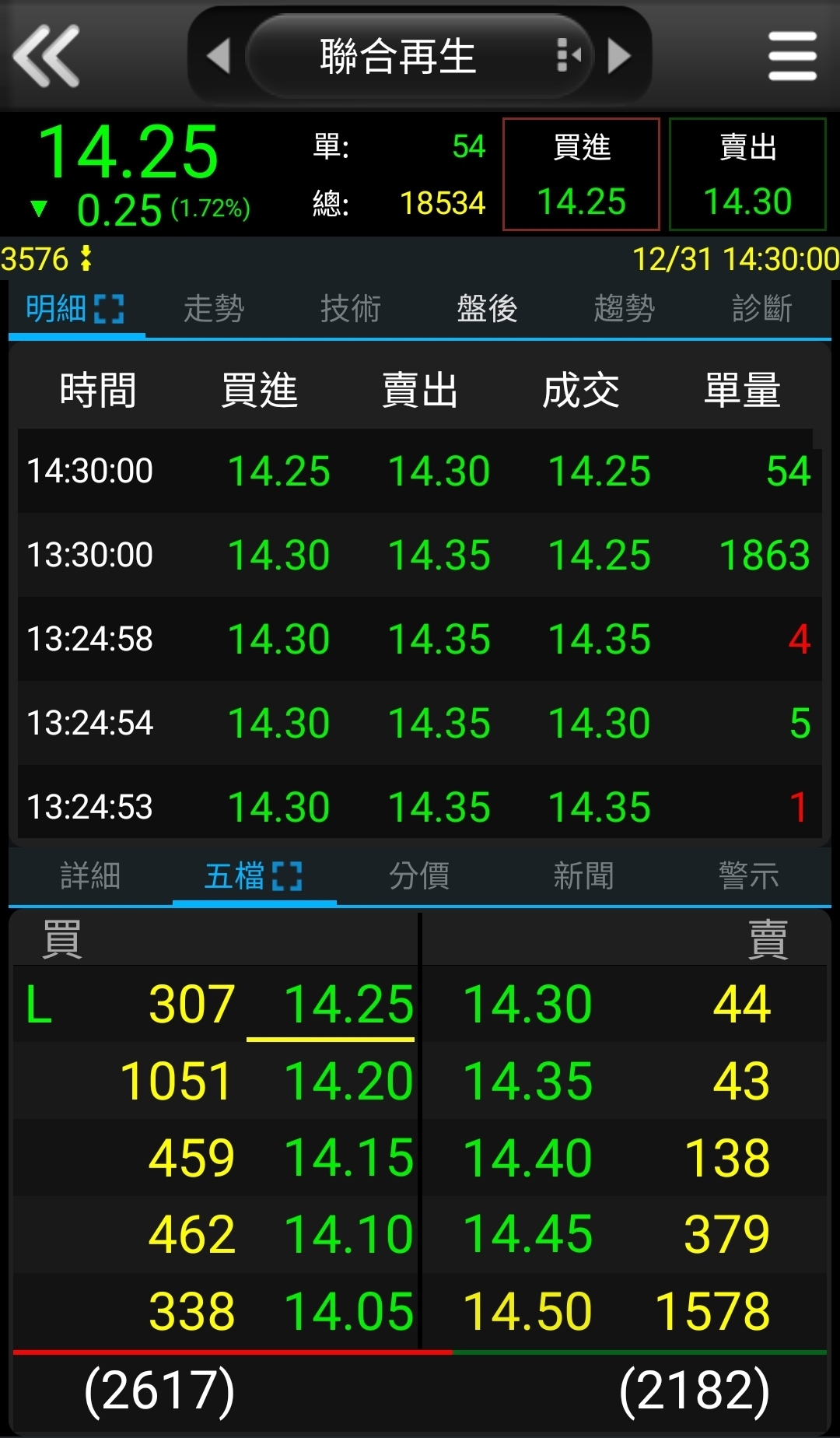Tap the 賣出 button at 14.30

click(747, 174)
